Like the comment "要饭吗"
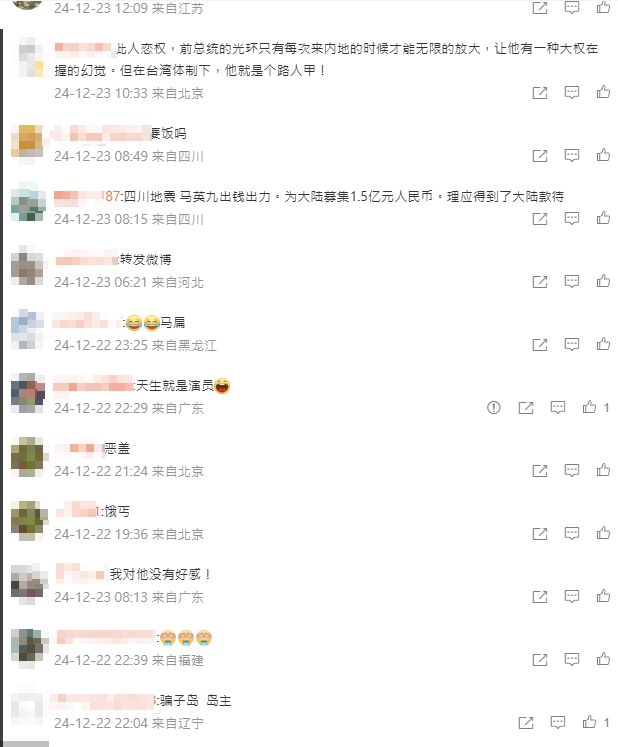This screenshot has height=747, width=618. 603,156
